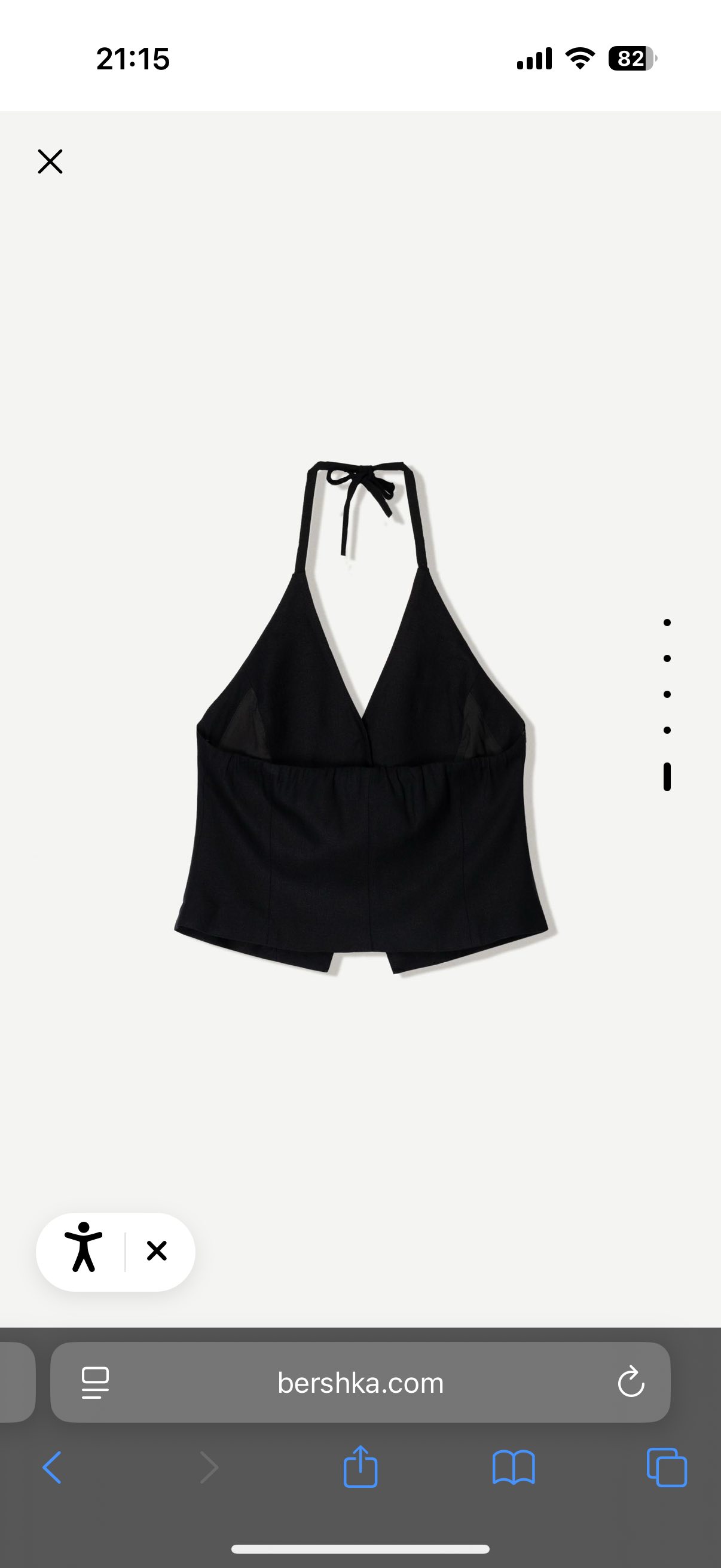Show all open Safari tabs

click(667, 1468)
